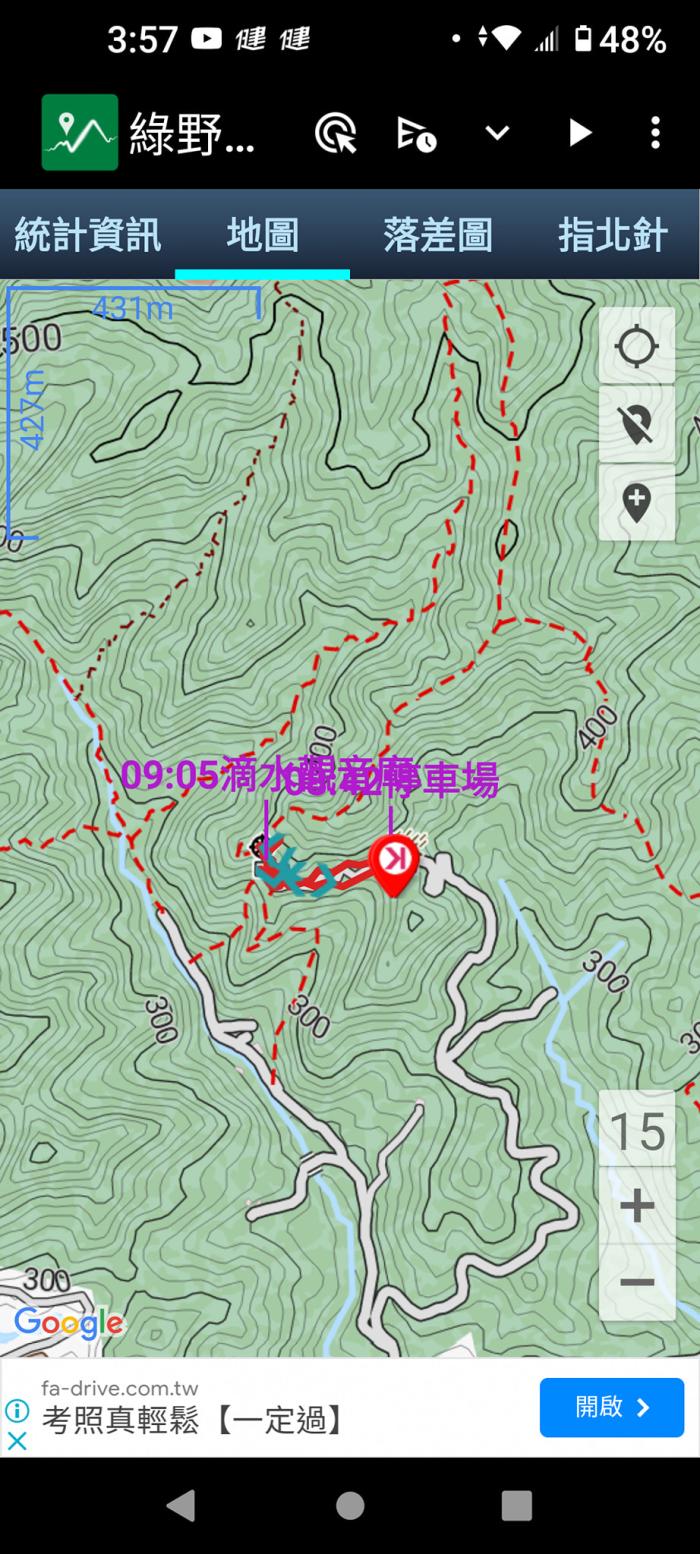Center map on my location

click(637, 346)
